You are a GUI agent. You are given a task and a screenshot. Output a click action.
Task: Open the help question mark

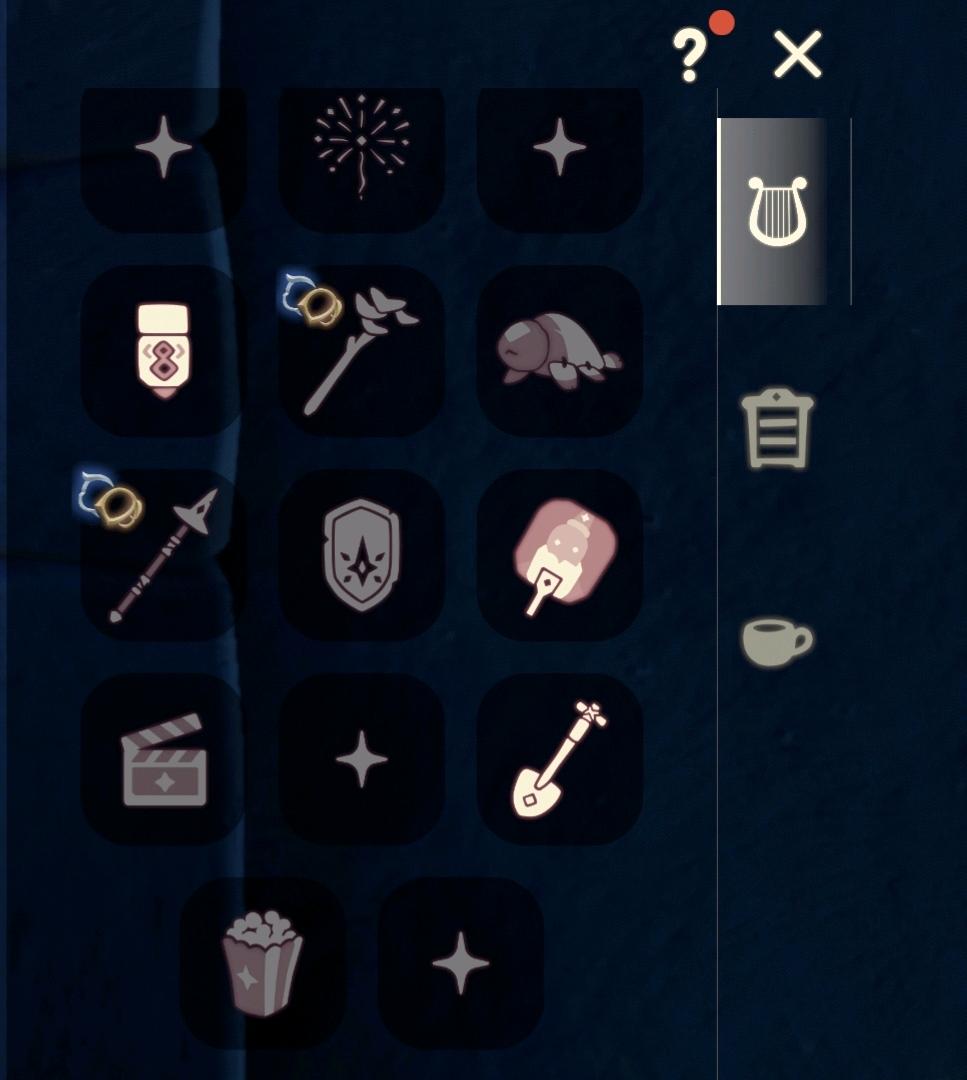coord(690,54)
